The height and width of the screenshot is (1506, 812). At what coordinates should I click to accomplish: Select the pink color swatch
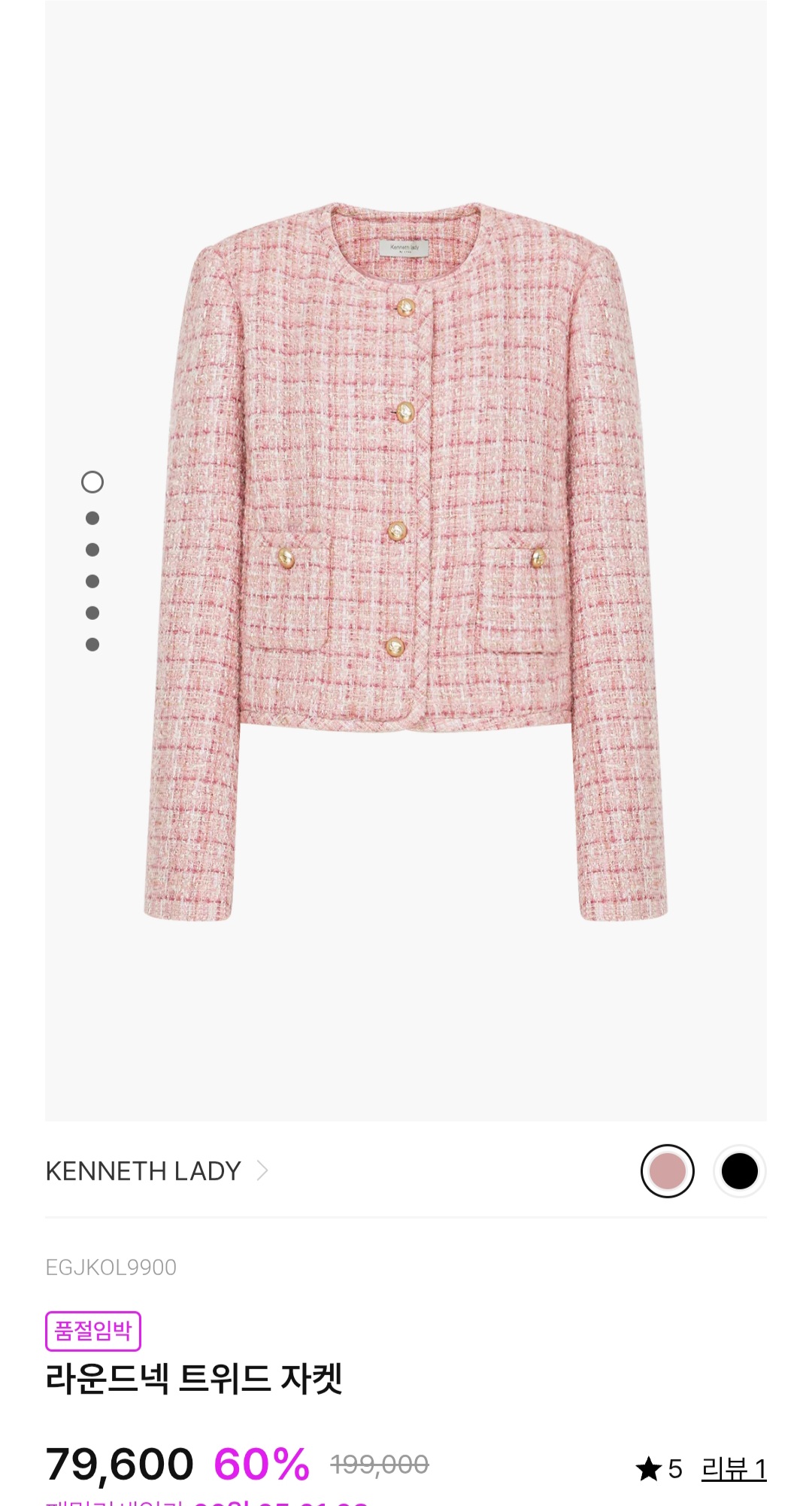click(667, 1171)
